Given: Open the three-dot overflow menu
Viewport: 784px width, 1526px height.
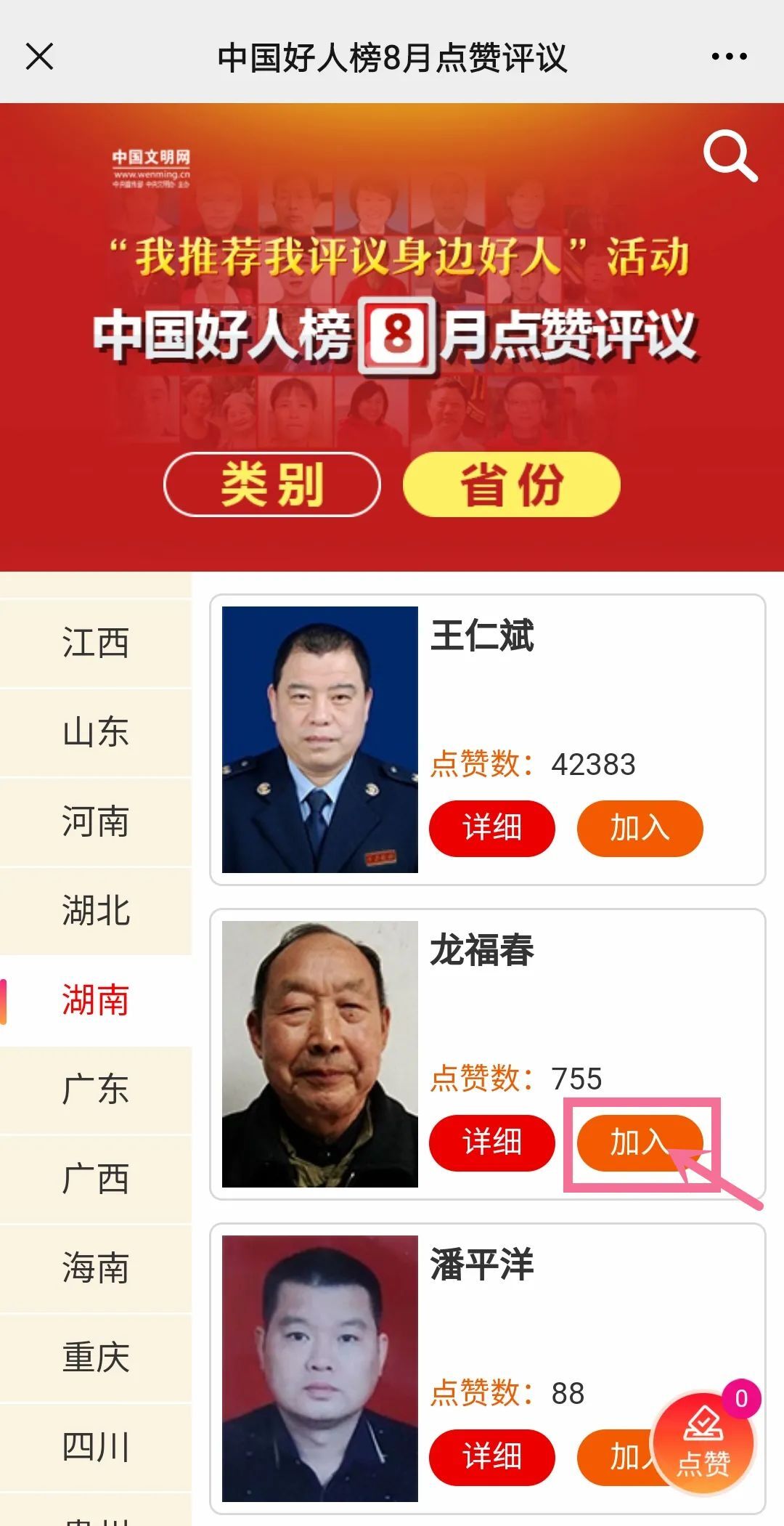Looking at the screenshot, I should click(x=729, y=57).
